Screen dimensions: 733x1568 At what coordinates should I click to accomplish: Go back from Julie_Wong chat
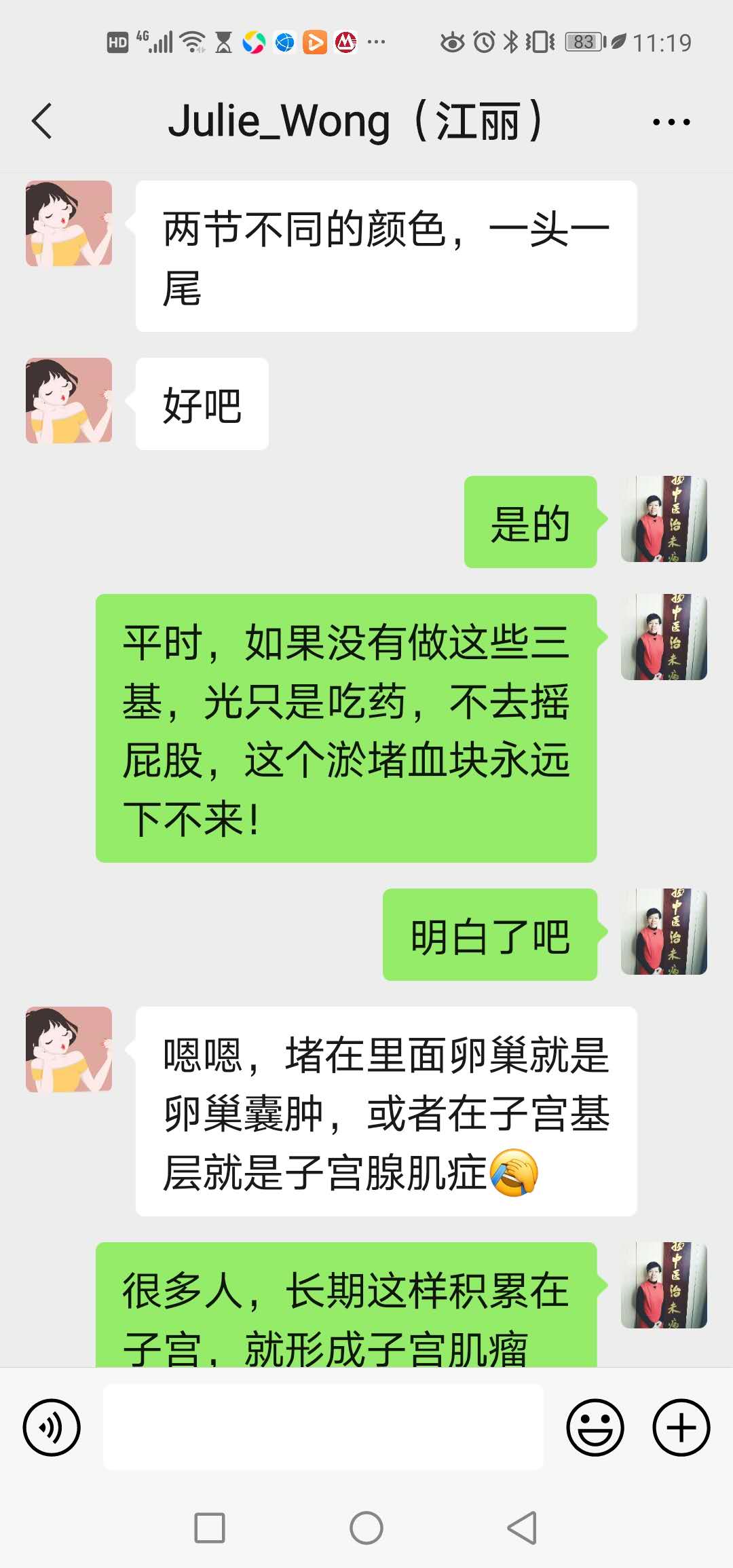(42, 122)
